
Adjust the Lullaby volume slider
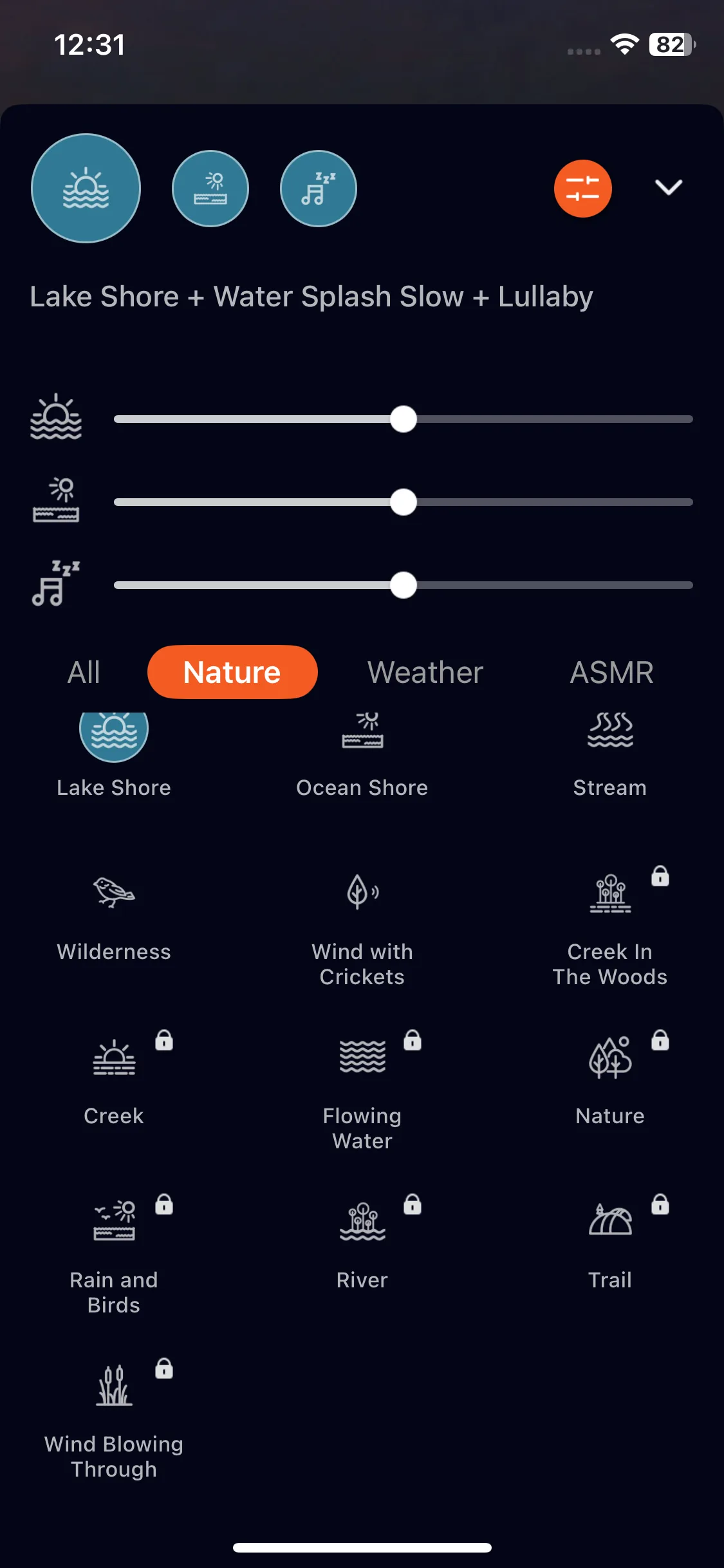point(404,585)
